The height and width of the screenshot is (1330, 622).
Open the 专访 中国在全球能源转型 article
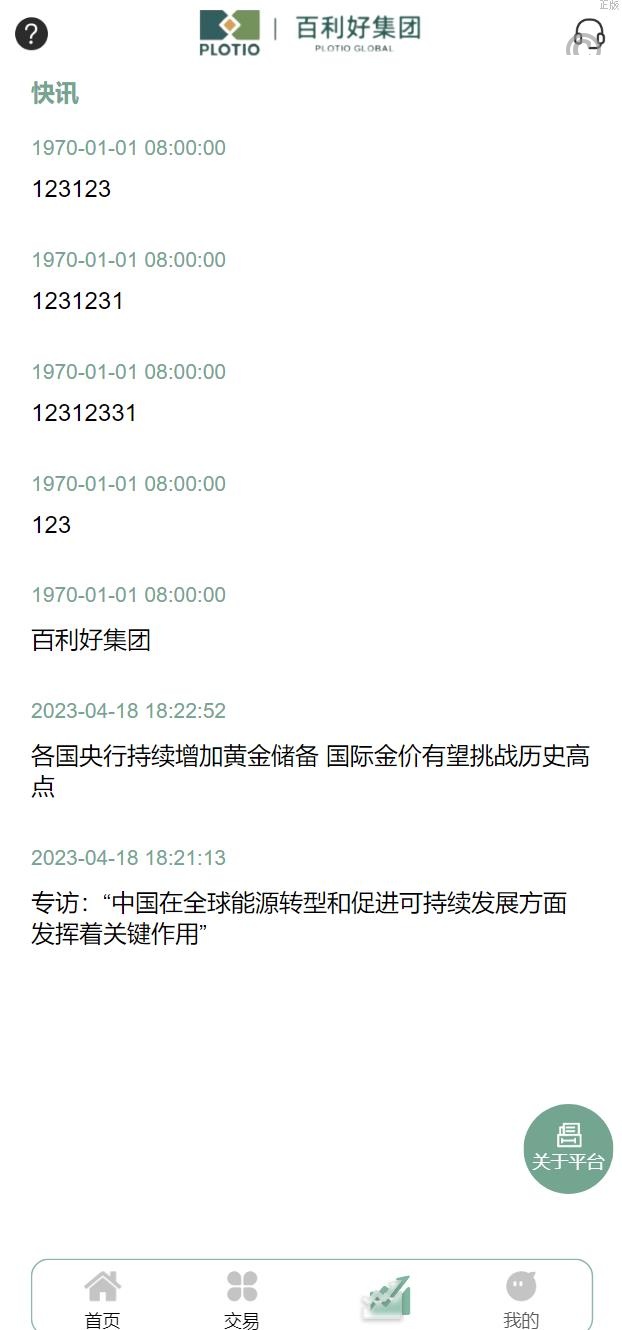click(x=299, y=918)
